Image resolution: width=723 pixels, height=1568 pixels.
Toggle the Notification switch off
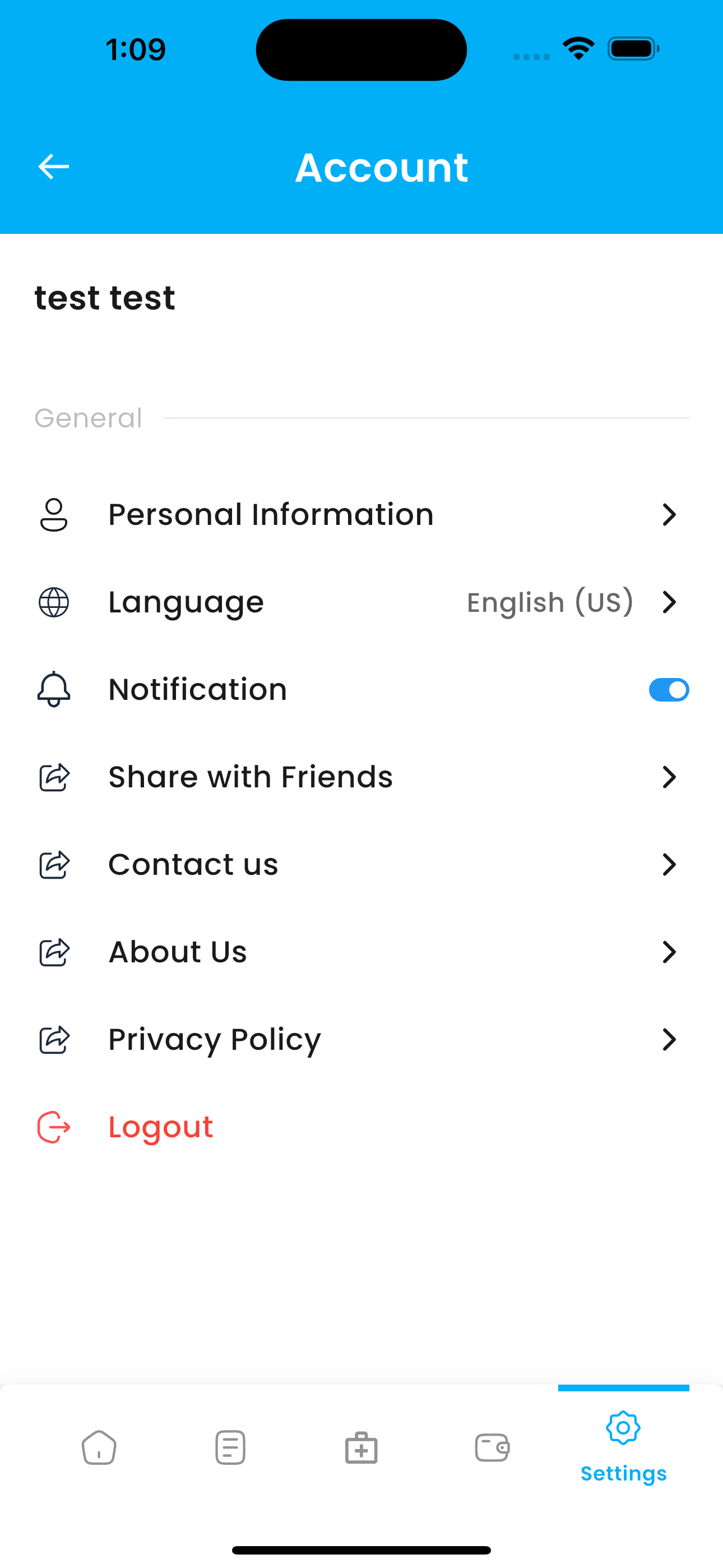669,690
